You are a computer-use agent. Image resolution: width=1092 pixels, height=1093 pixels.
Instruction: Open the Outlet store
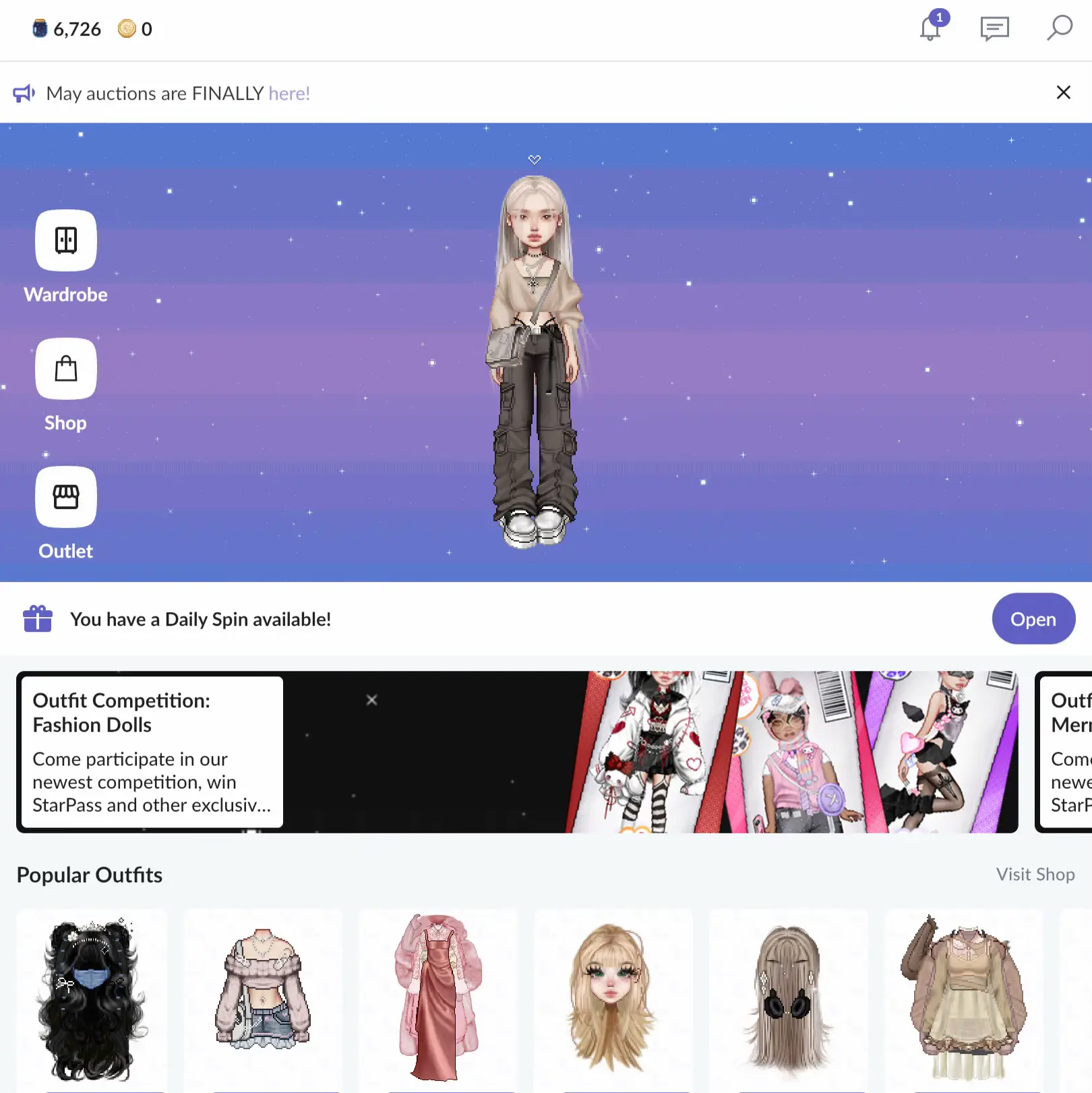(x=66, y=497)
